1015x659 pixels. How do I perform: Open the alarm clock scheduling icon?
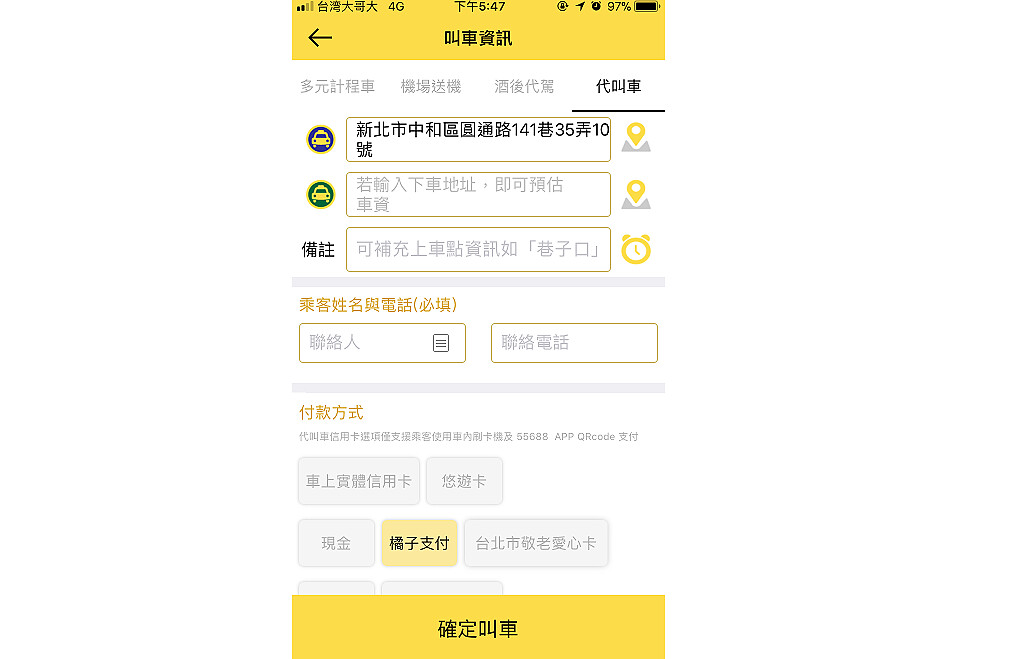[x=636, y=249]
